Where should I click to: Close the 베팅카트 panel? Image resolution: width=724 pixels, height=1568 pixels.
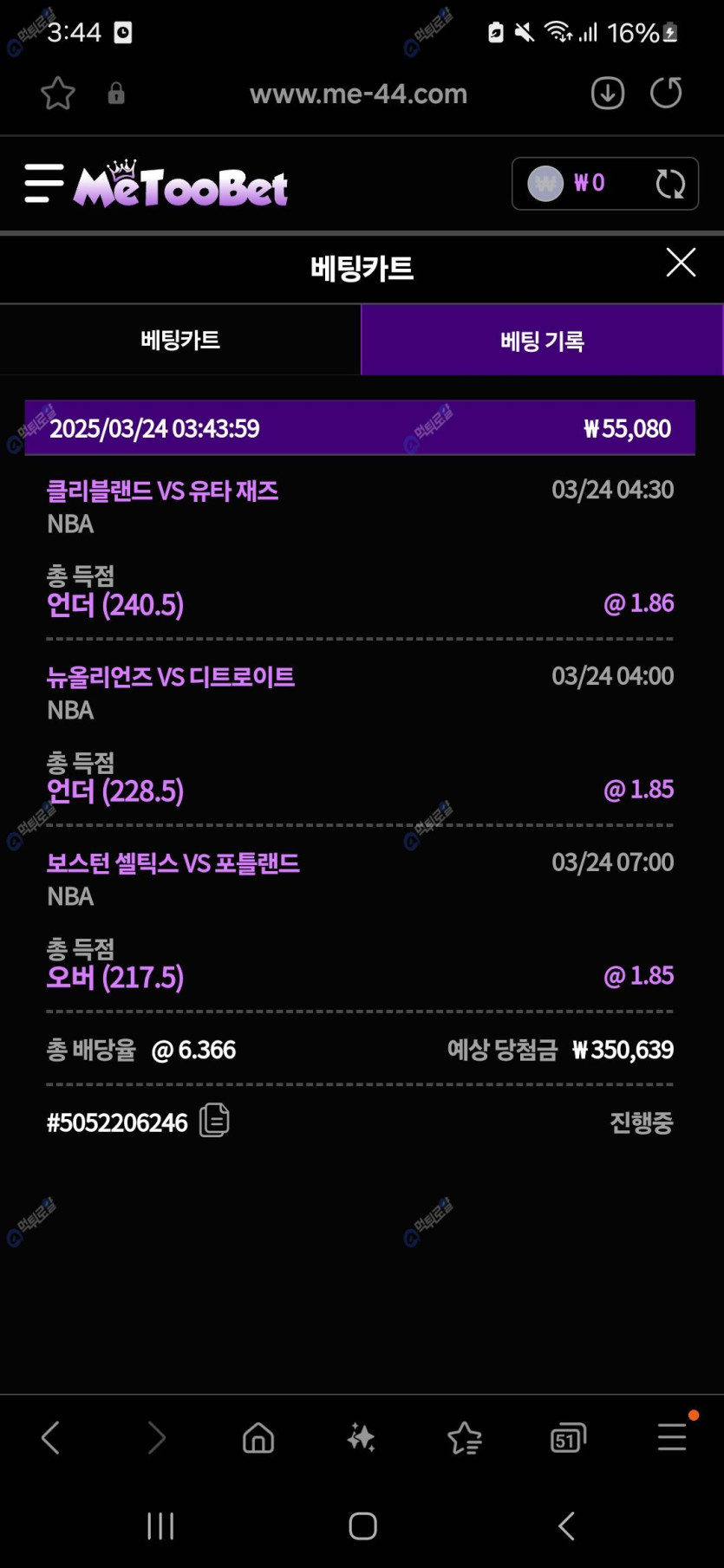point(681,262)
